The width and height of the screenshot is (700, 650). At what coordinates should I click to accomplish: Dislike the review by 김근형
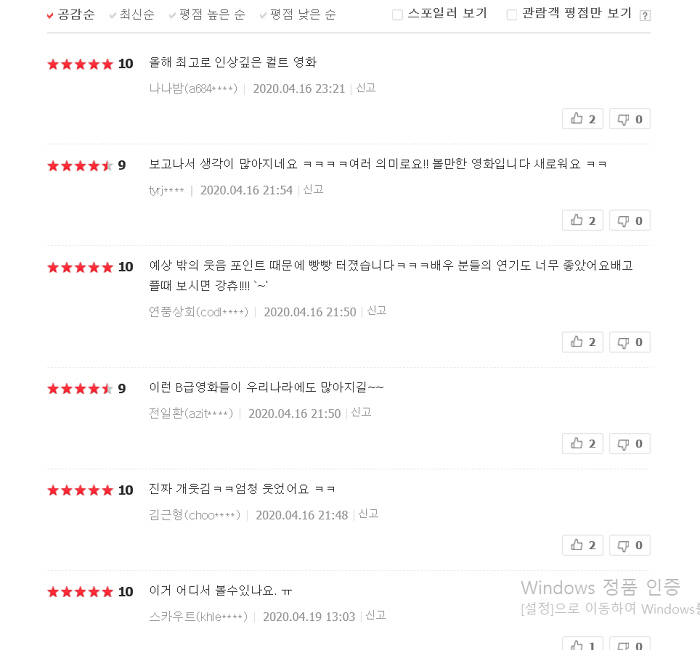point(630,545)
